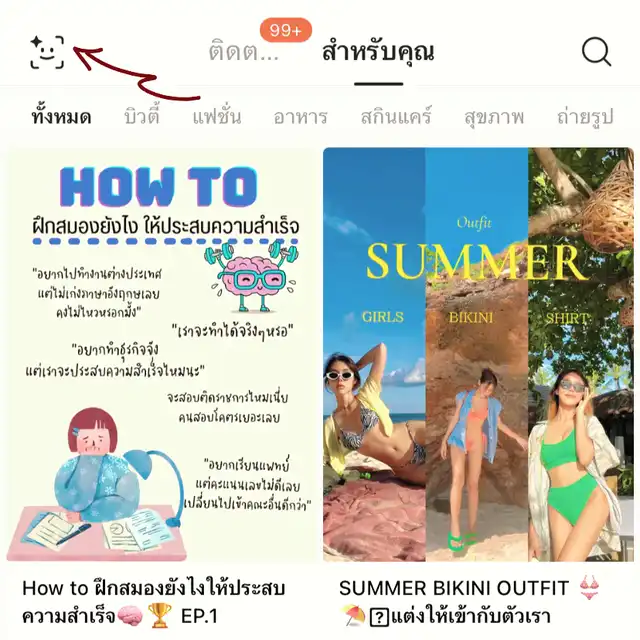Screen dimensions: 640x640
Task: Open the face scan icon
Action: coord(47,52)
